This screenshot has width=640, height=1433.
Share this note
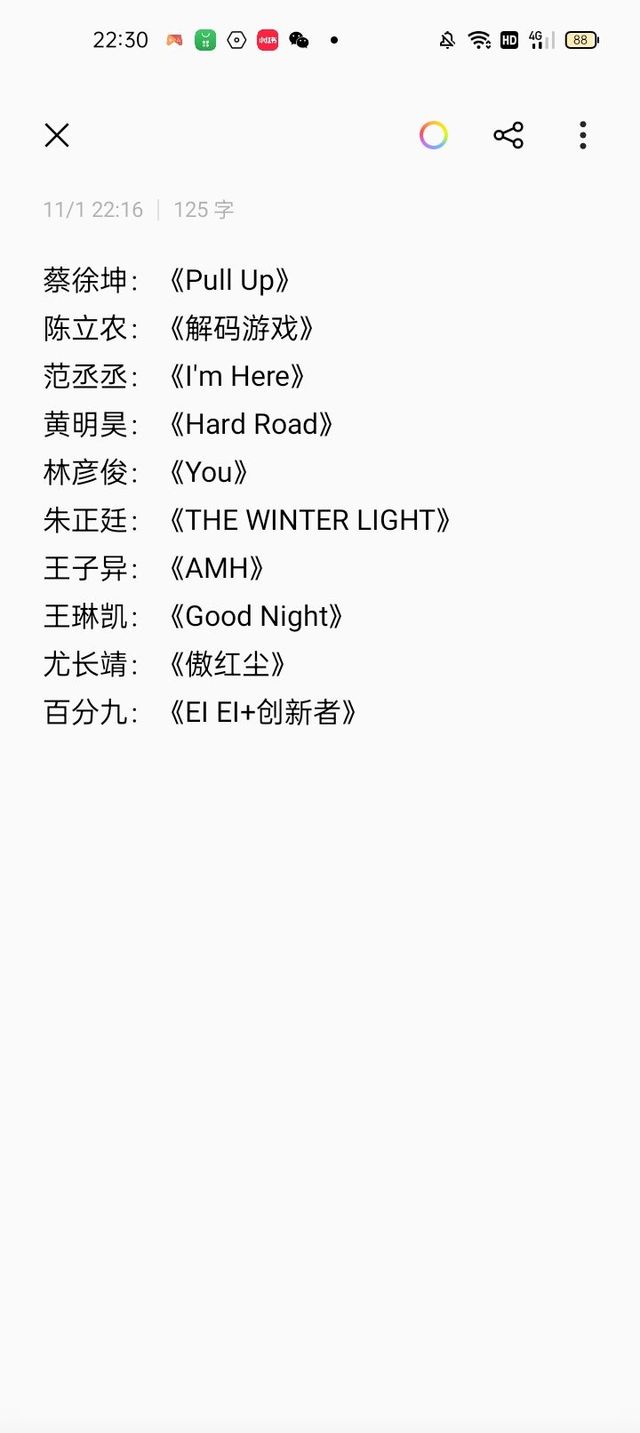(x=508, y=135)
